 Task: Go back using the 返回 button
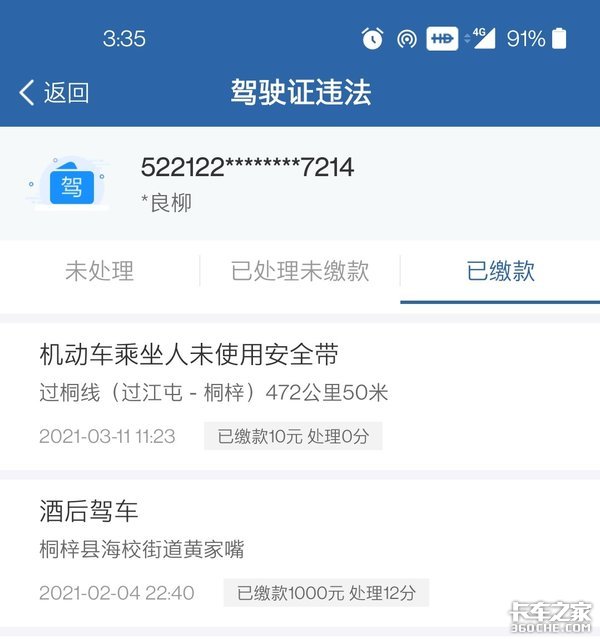pos(54,93)
